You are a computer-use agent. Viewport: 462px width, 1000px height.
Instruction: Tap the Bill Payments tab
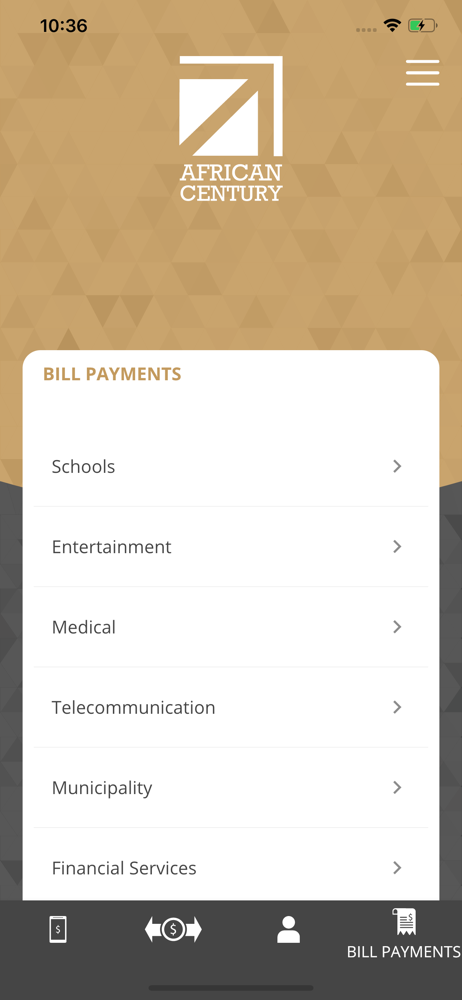(x=403, y=934)
